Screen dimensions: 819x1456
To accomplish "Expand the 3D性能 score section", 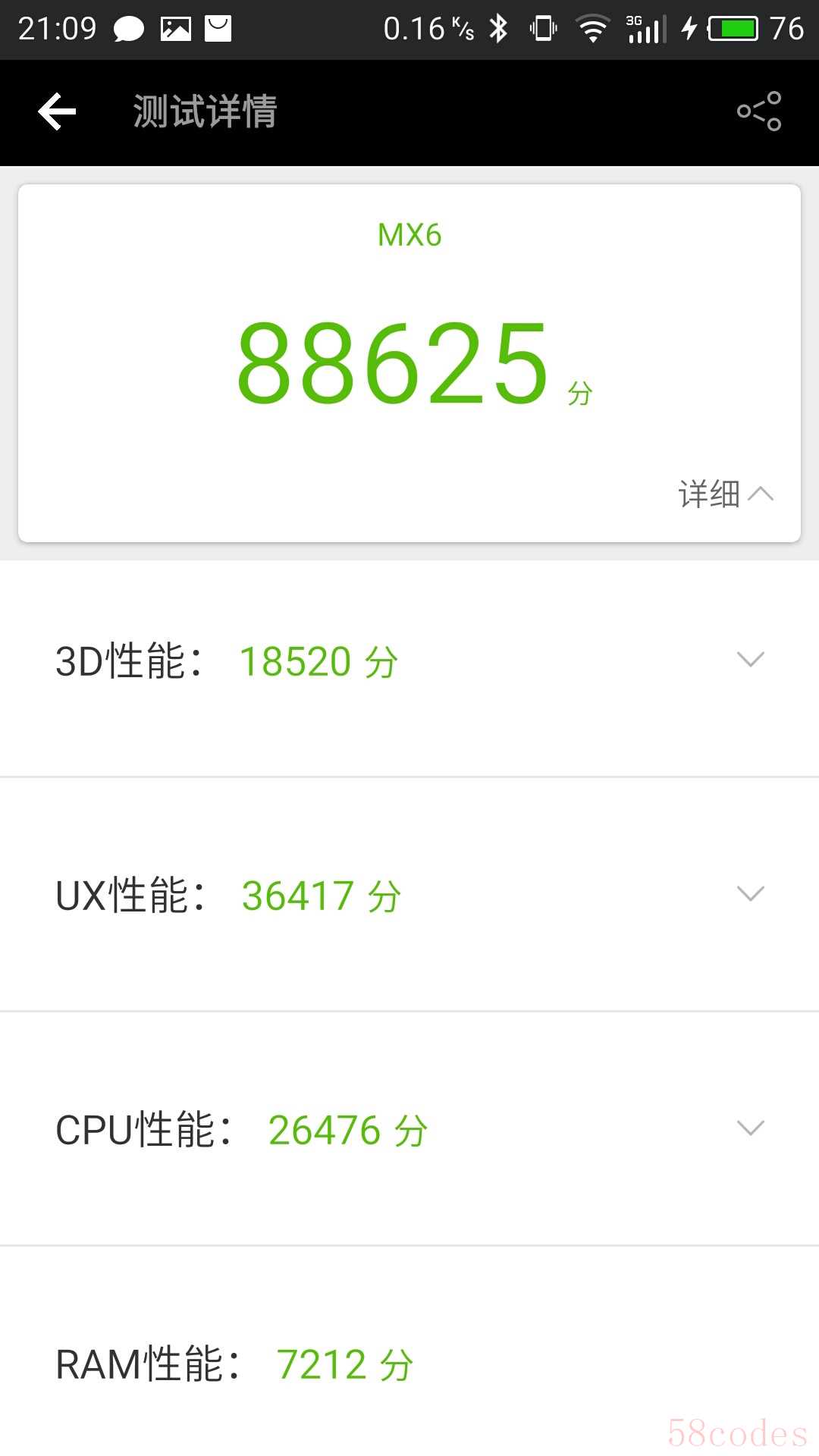I will click(409, 661).
